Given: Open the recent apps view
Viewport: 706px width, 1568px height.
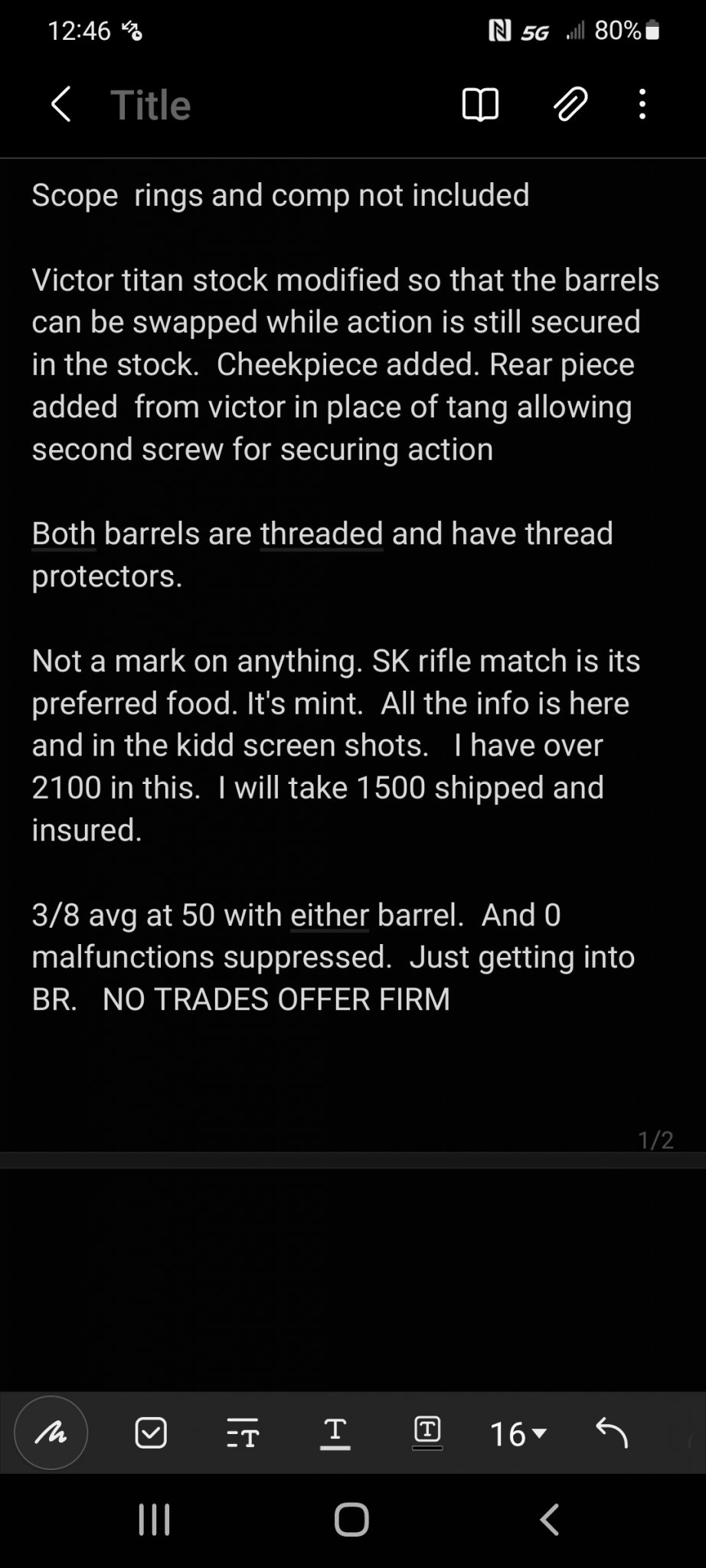Looking at the screenshot, I should coord(154,1520).
